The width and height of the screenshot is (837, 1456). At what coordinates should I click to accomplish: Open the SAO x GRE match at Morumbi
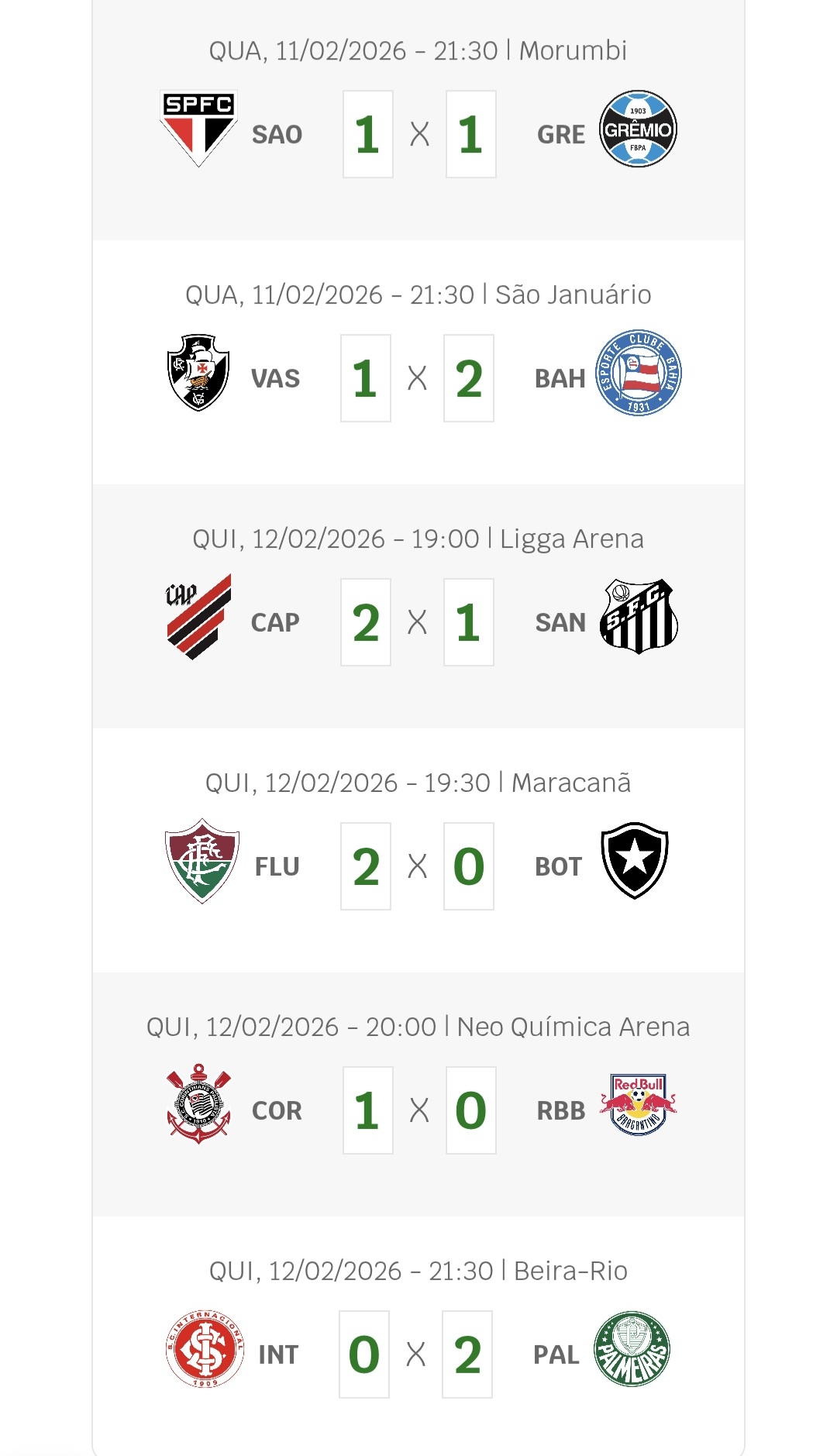(x=418, y=134)
